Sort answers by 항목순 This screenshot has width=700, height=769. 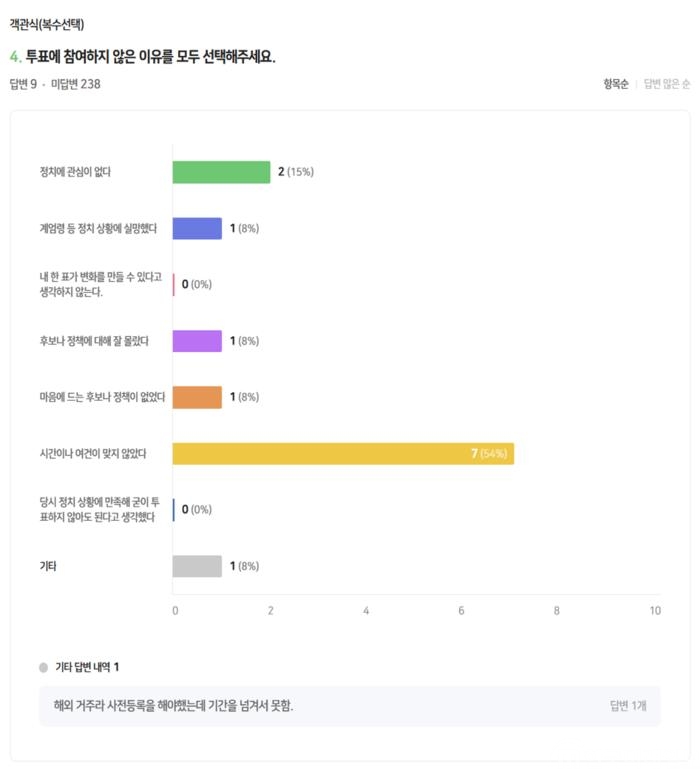tap(616, 84)
